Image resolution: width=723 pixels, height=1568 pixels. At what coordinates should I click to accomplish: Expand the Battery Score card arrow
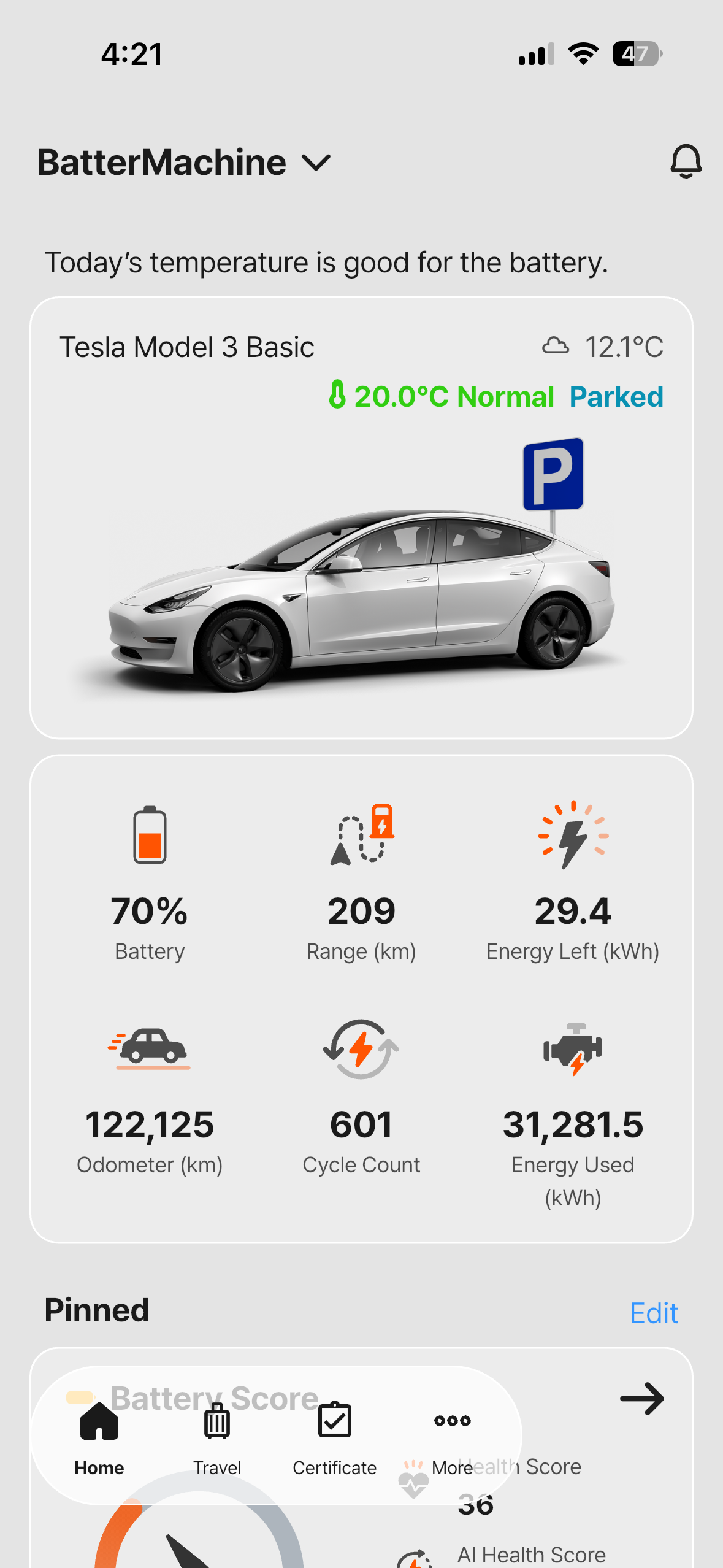[x=642, y=1399]
